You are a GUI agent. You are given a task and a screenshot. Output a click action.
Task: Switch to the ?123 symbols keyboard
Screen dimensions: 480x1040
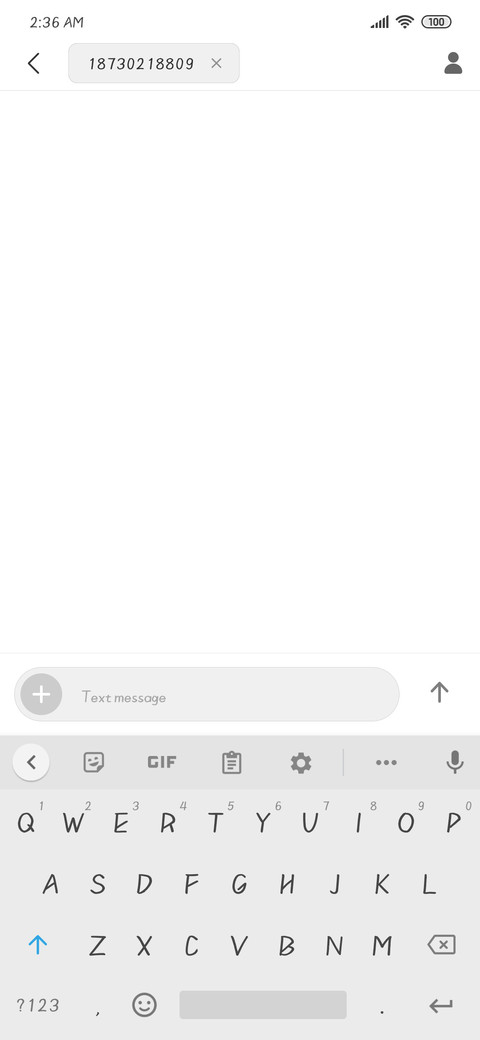pyautogui.click(x=38, y=1005)
